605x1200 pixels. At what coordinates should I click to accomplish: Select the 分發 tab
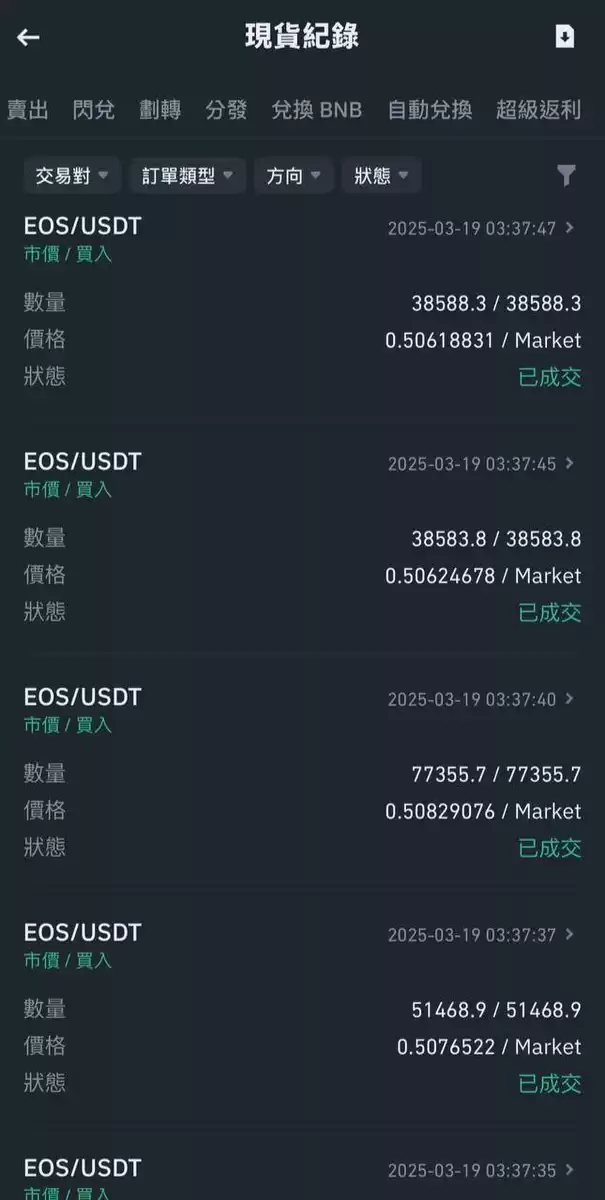[x=226, y=110]
